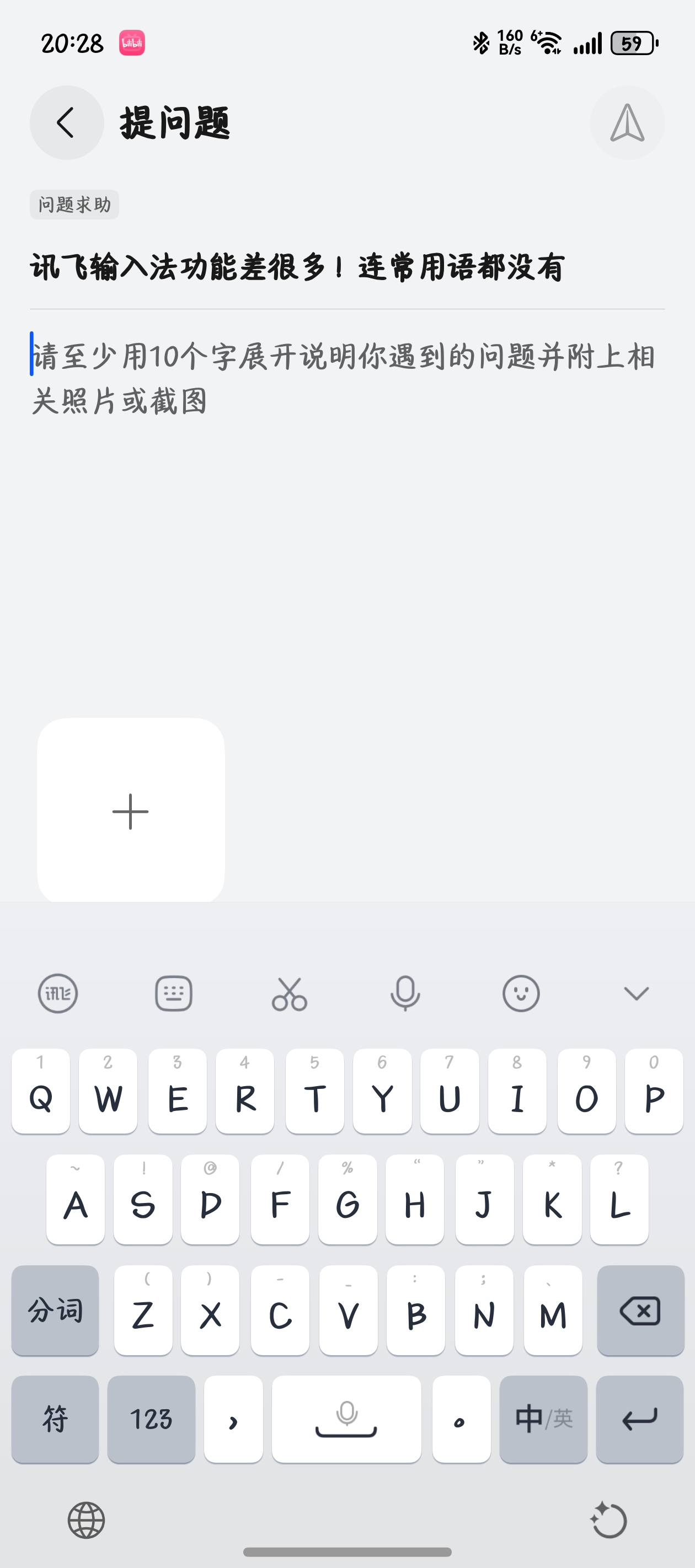Tap the sparkle refresh icon below keyboard
Screen dimensions: 695x1568
608,1520
